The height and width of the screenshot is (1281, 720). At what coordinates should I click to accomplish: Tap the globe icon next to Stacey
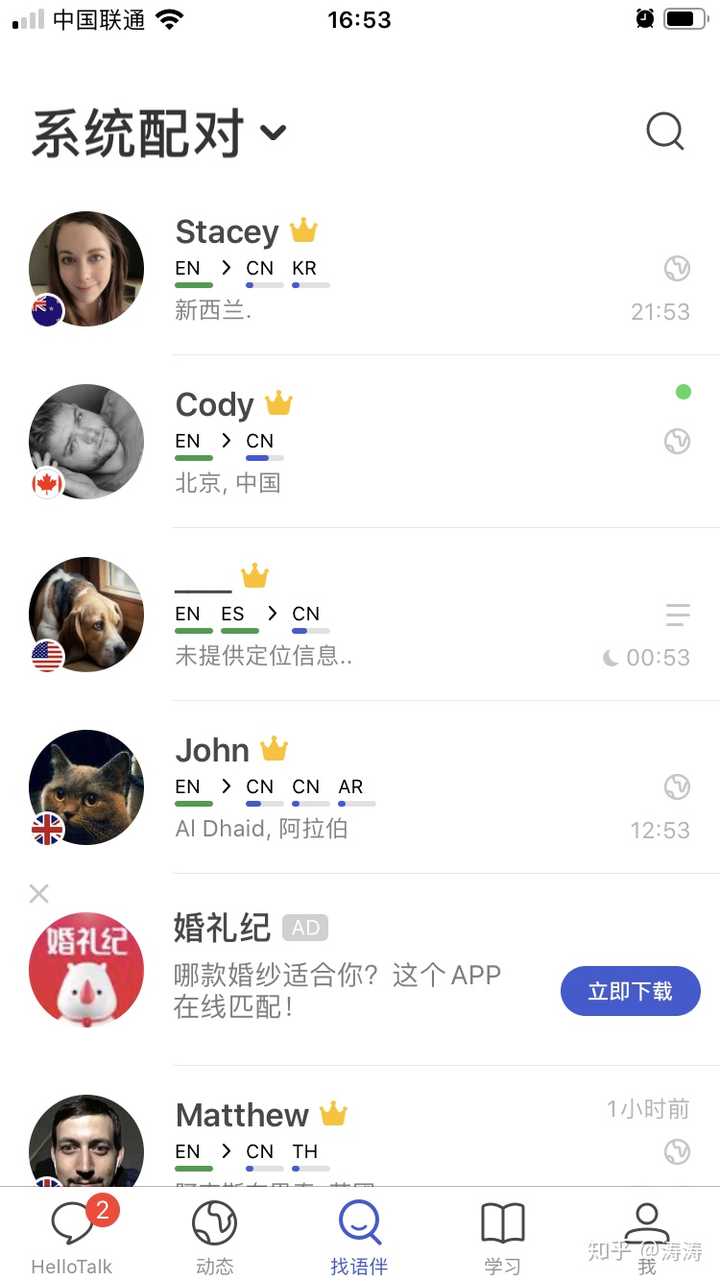pos(677,268)
